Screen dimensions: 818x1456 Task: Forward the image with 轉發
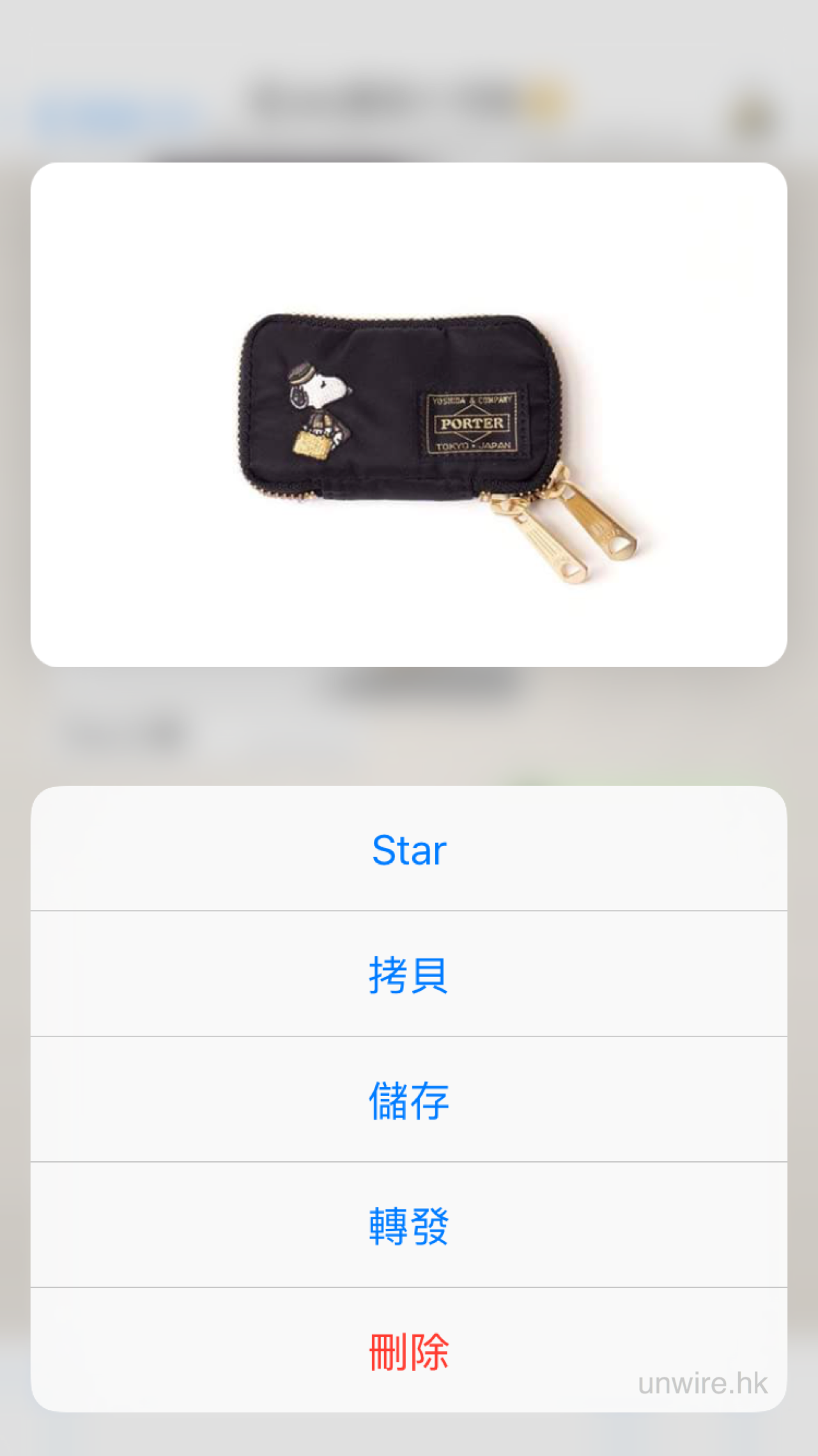pyautogui.click(x=409, y=1225)
